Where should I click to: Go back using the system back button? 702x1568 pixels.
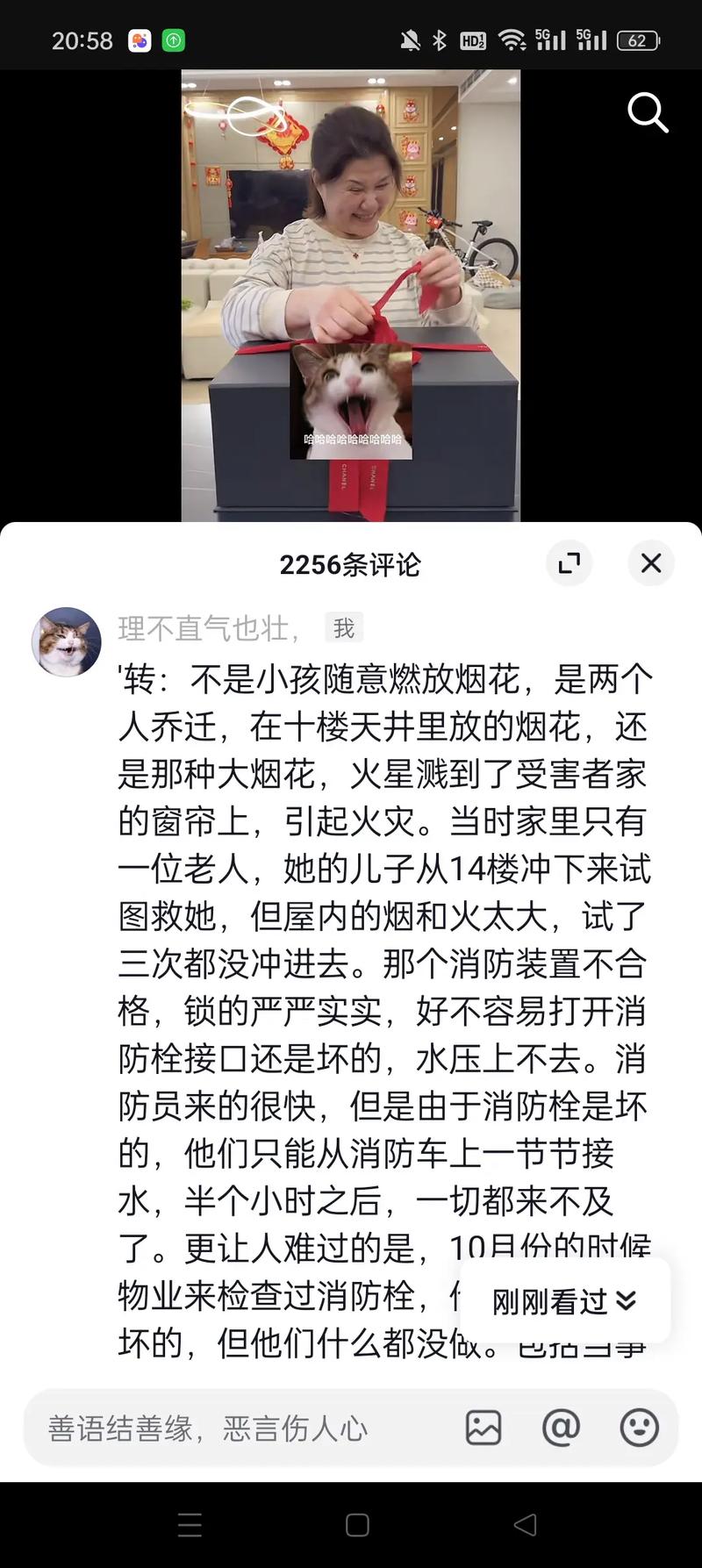[x=525, y=1525]
